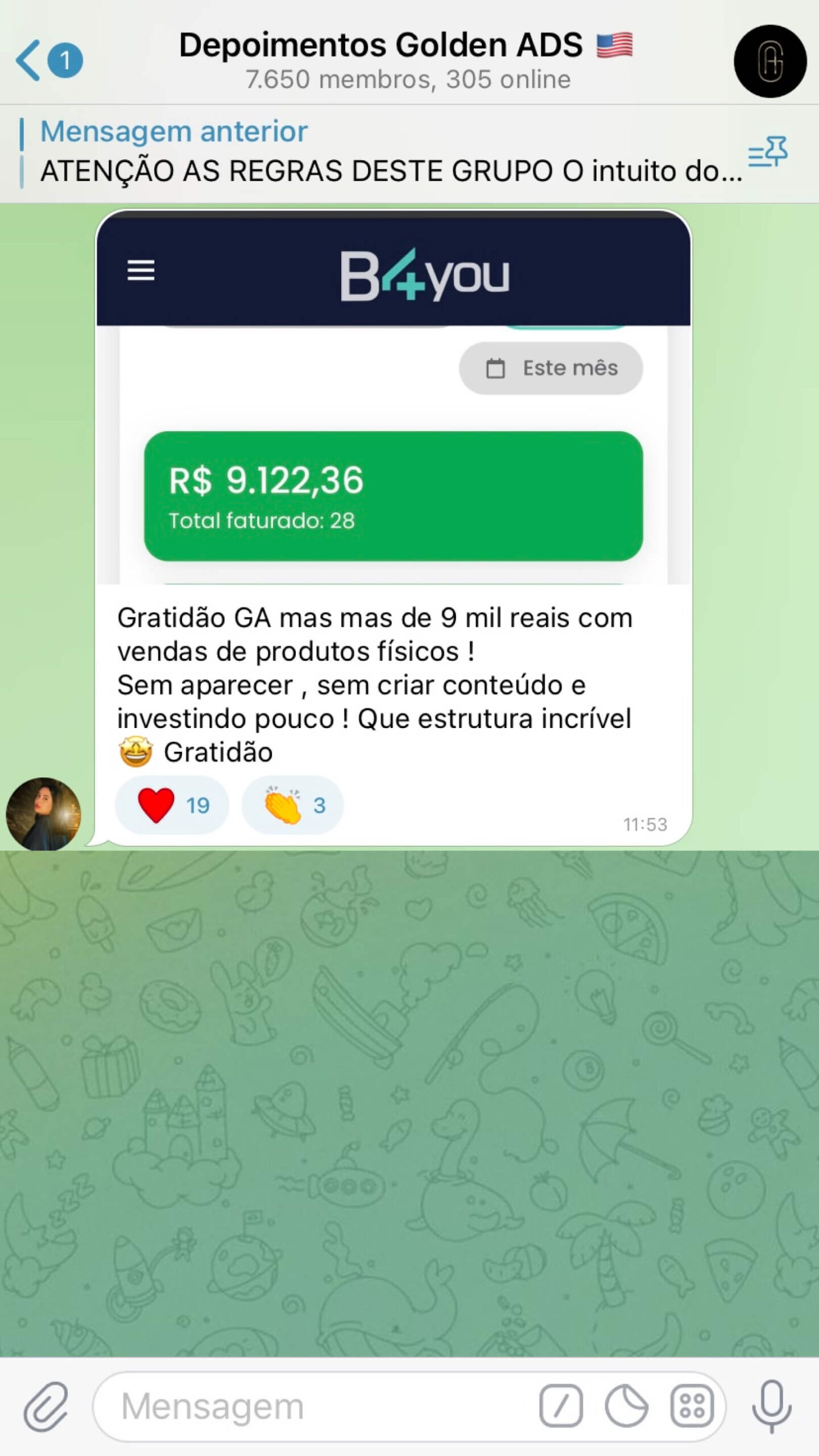
Task: Add a clapping hands reaction
Action: (293, 805)
